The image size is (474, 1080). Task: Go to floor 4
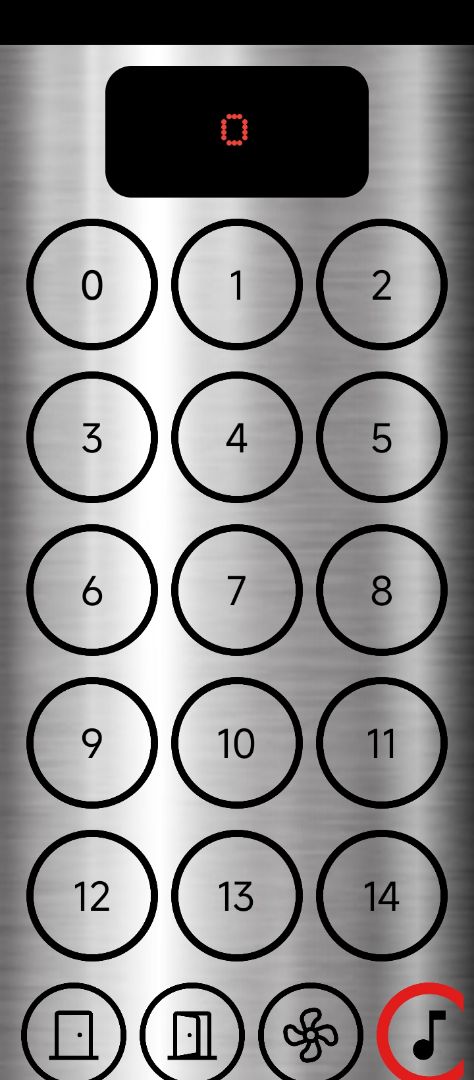(x=236, y=437)
